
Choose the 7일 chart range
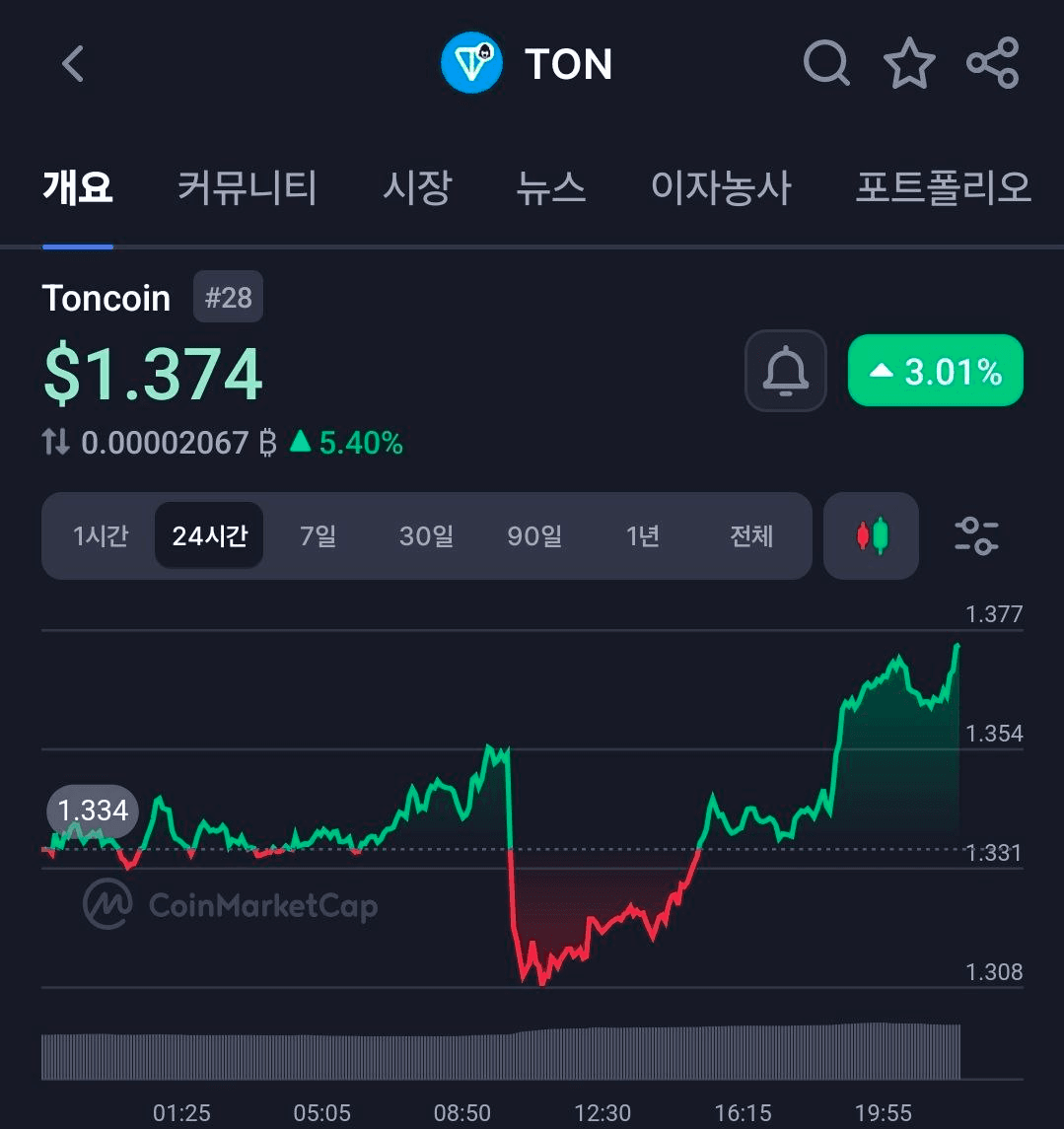point(318,536)
